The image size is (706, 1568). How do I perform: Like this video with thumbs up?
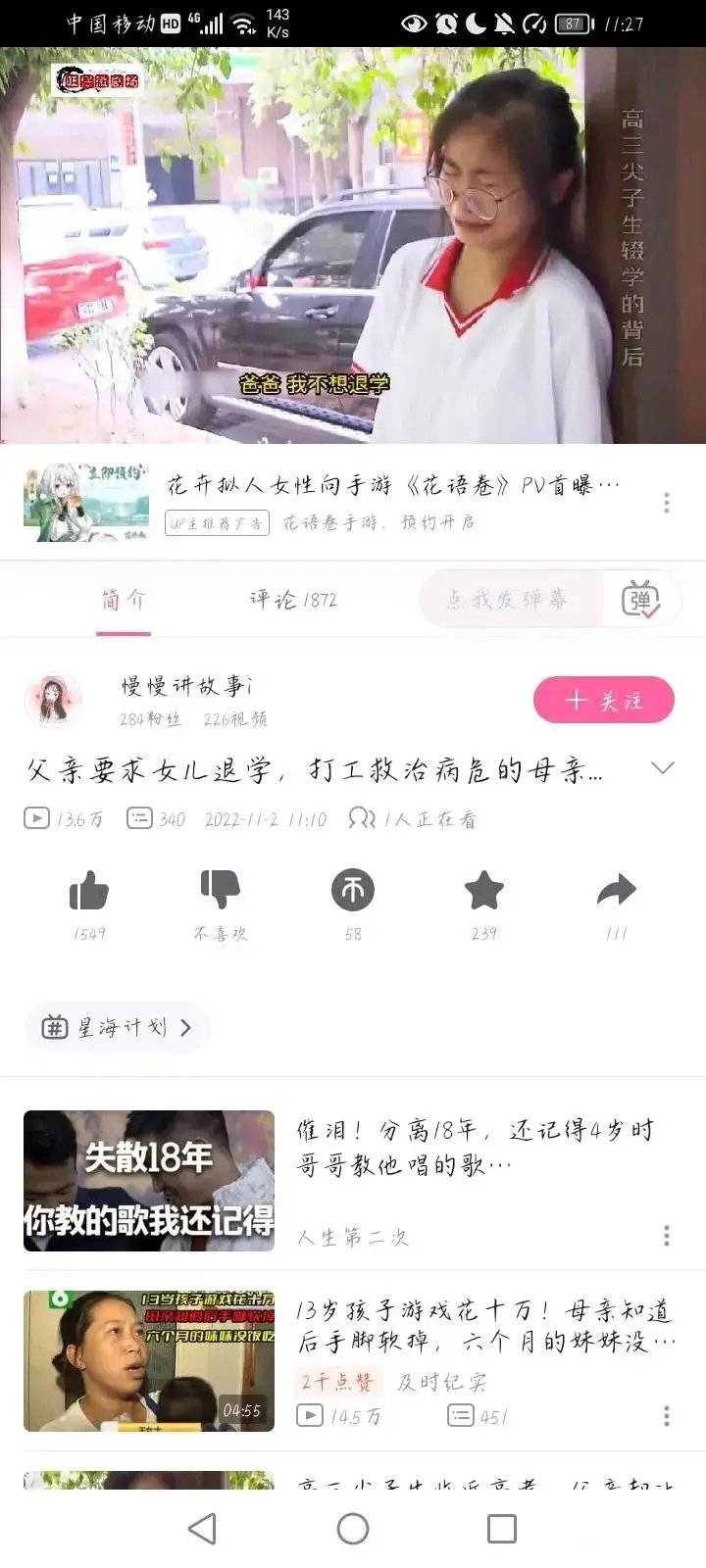click(x=89, y=892)
